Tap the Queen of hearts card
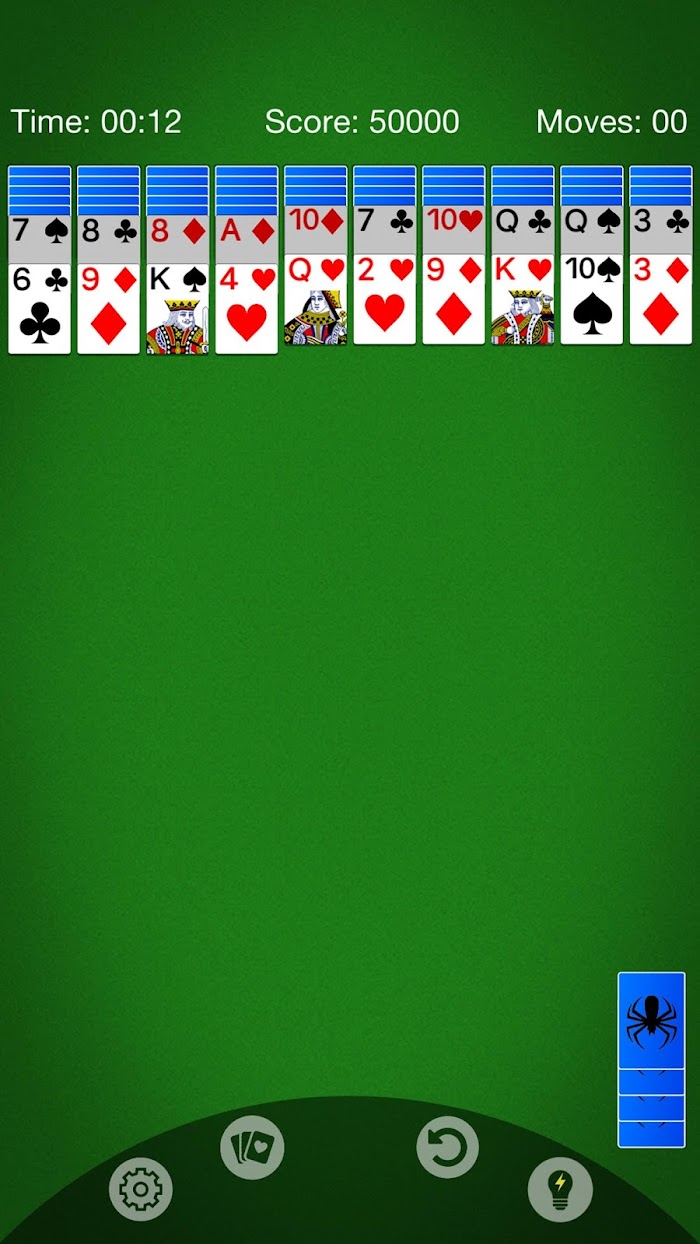700x1244 pixels. point(316,300)
